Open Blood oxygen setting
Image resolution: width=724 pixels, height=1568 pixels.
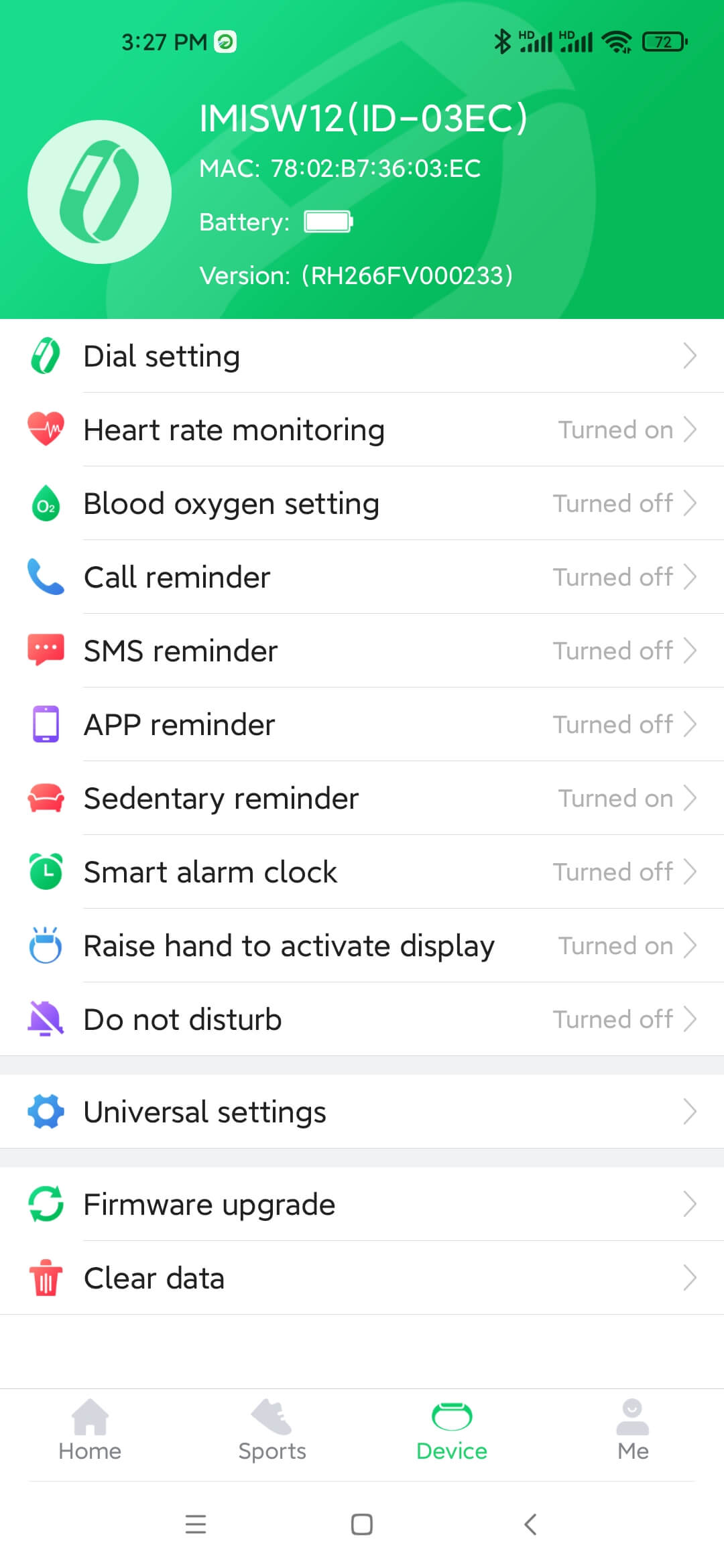(x=362, y=503)
